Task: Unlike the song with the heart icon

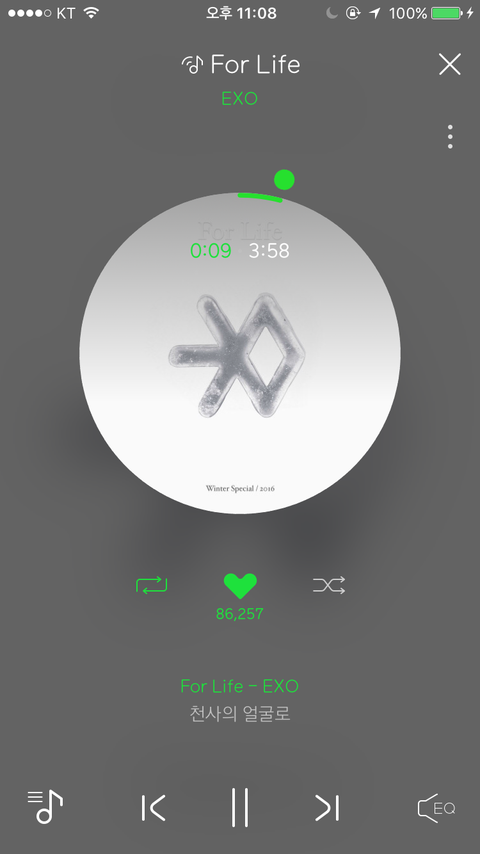Action: pos(240,585)
